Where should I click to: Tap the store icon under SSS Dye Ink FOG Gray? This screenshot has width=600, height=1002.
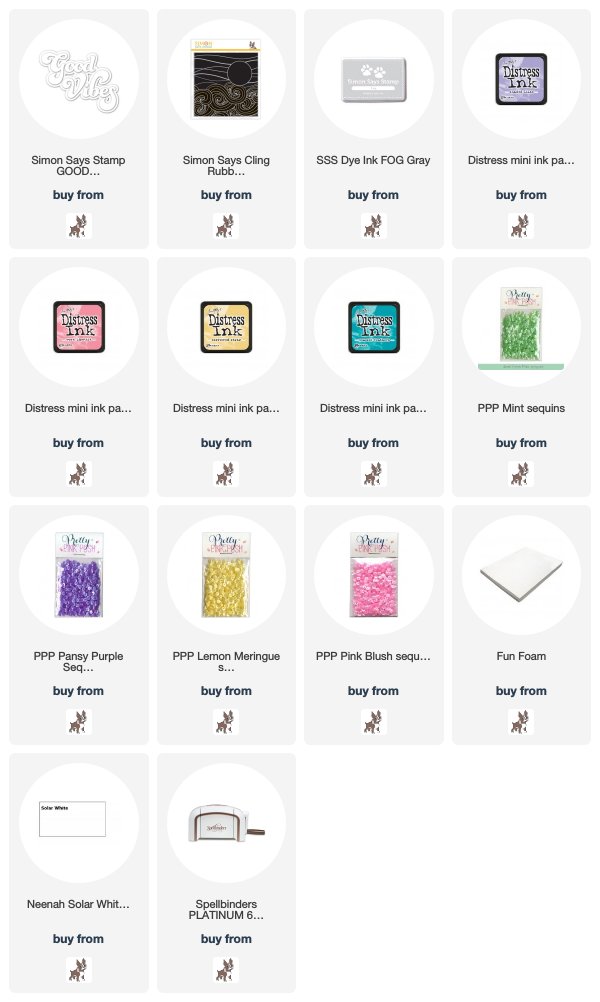[x=373, y=225]
